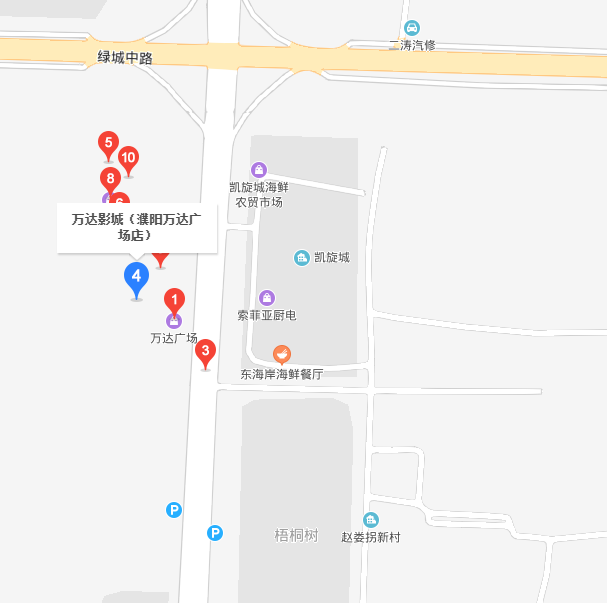
Task: Tap the 东海岸海鲜餐厅 restaurant icon
Action: point(283,354)
